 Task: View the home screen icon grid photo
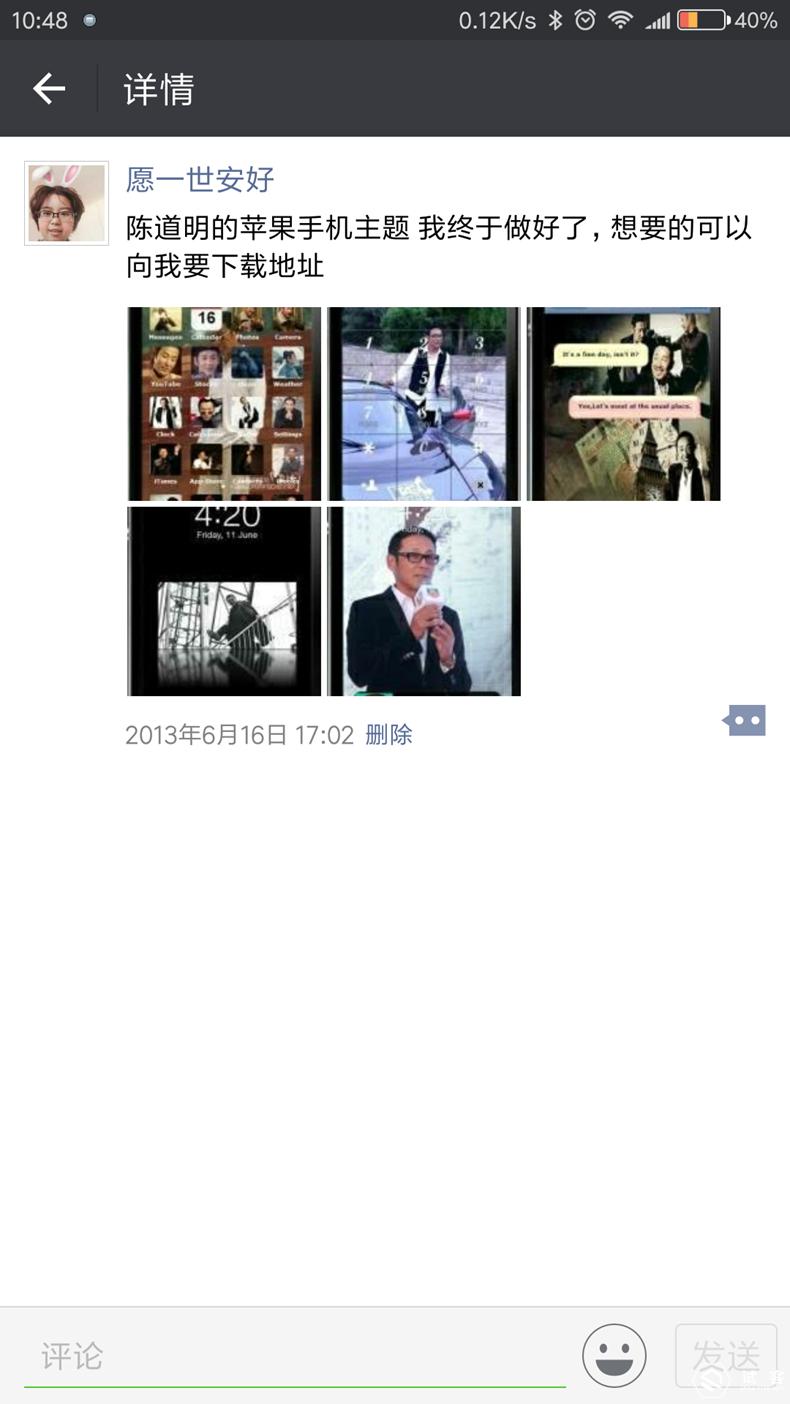[x=224, y=403]
